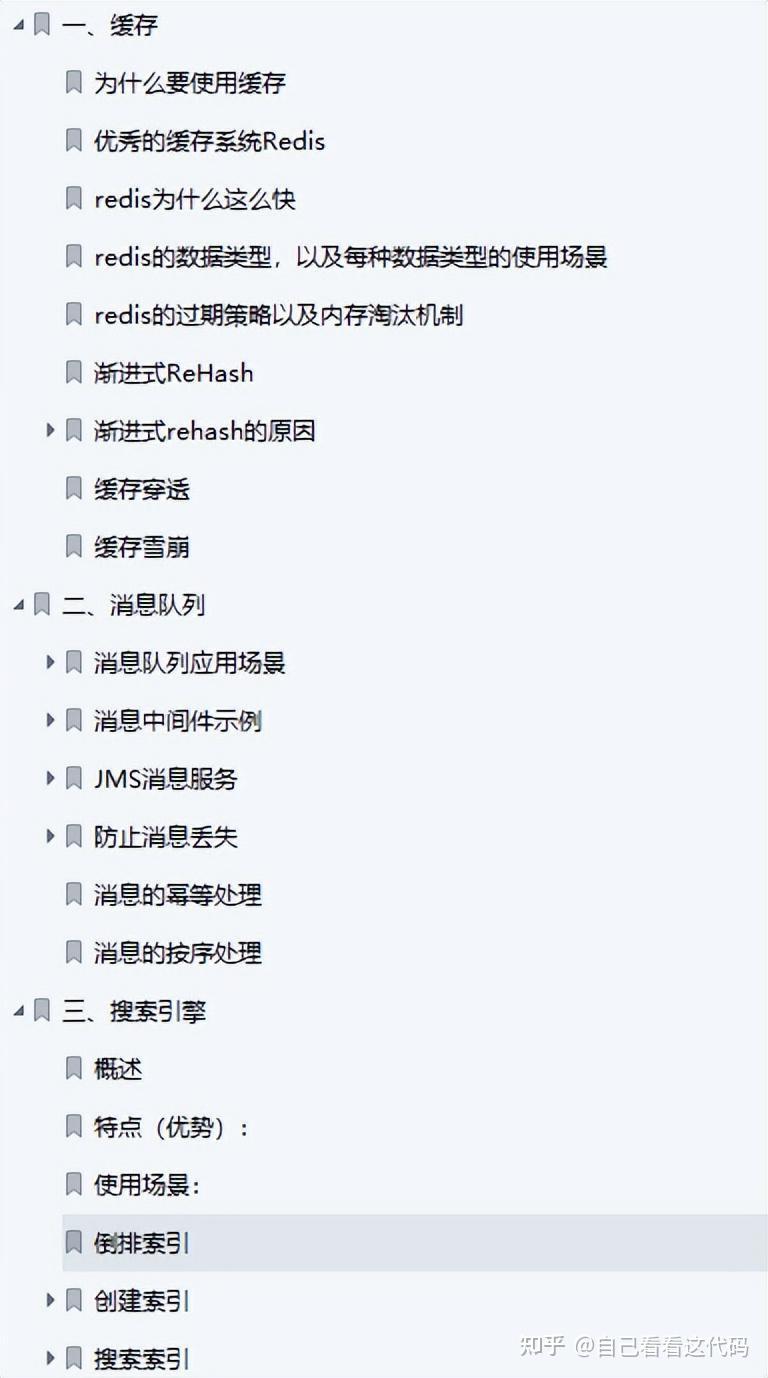Screen dimensions: 768x1378
Task: Select the 倒排索引 bookmark
Action: 142,1243
